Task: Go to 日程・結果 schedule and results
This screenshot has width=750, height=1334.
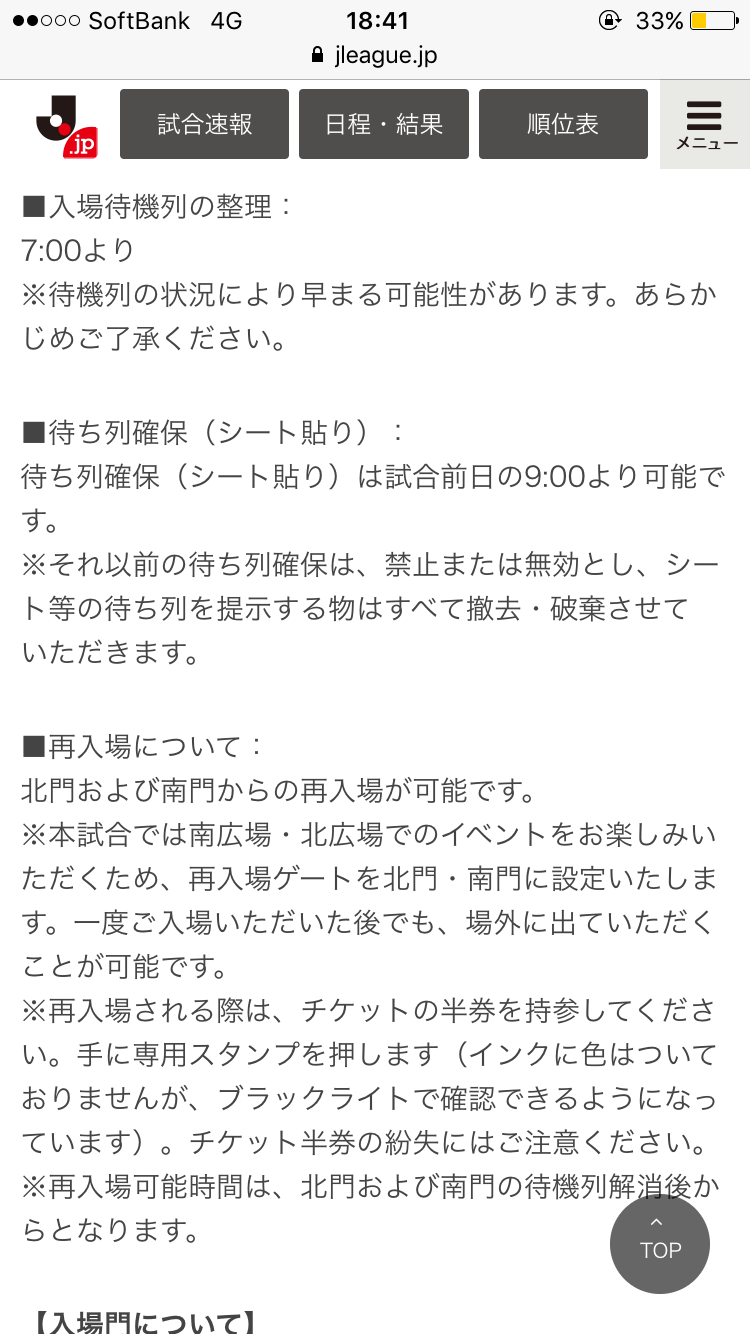Action: point(384,124)
